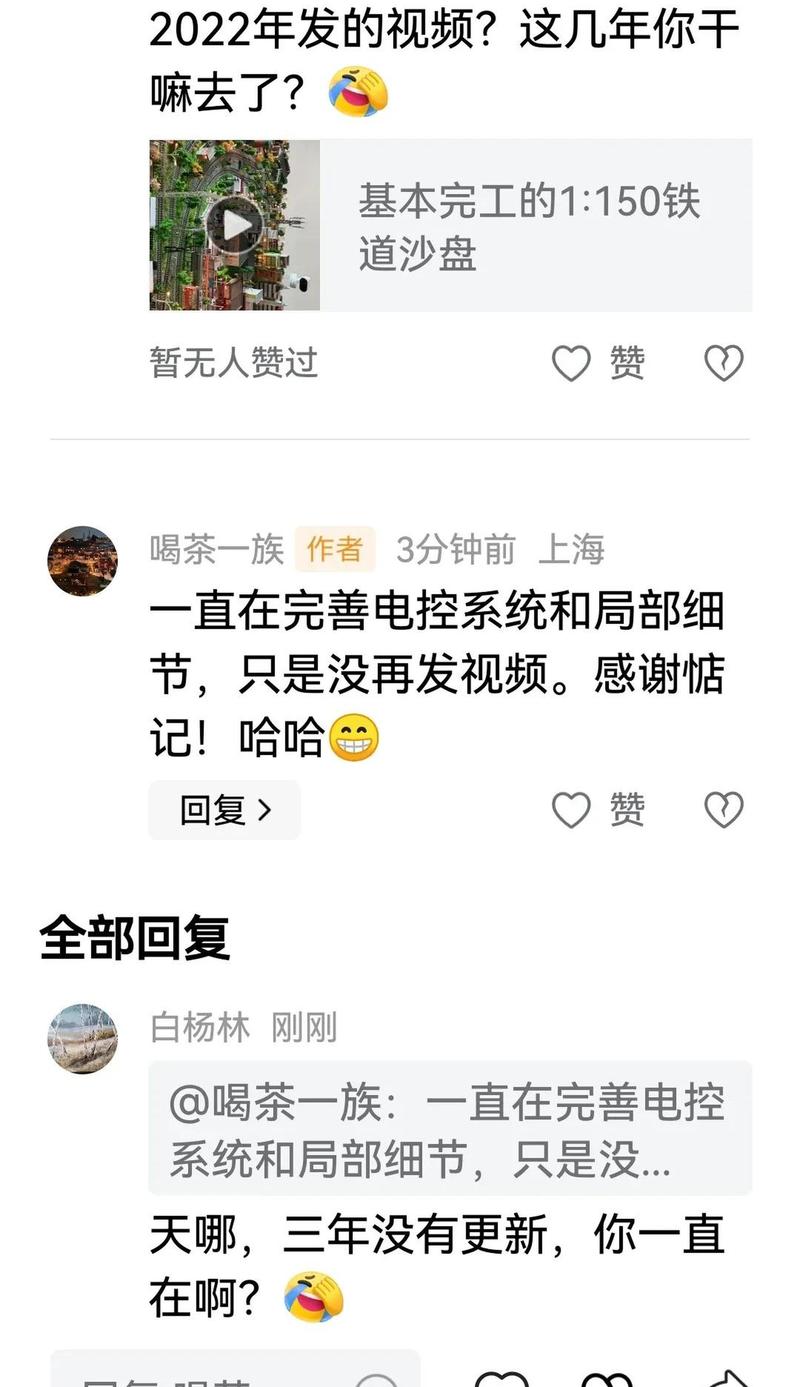
Task: Dislike 喝茶一族's comment
Action: [x=723, y=810]
